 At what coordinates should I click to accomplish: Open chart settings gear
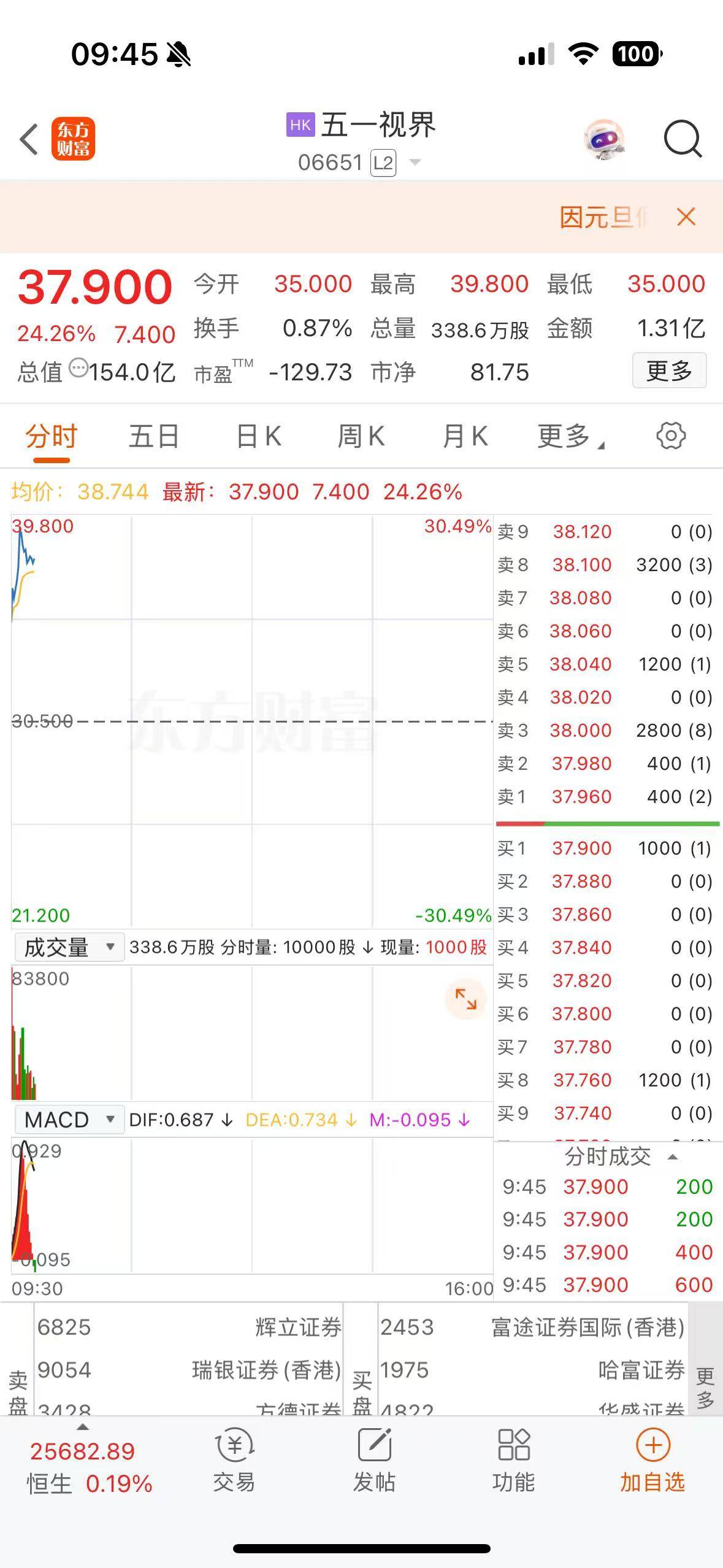point(671,436)
